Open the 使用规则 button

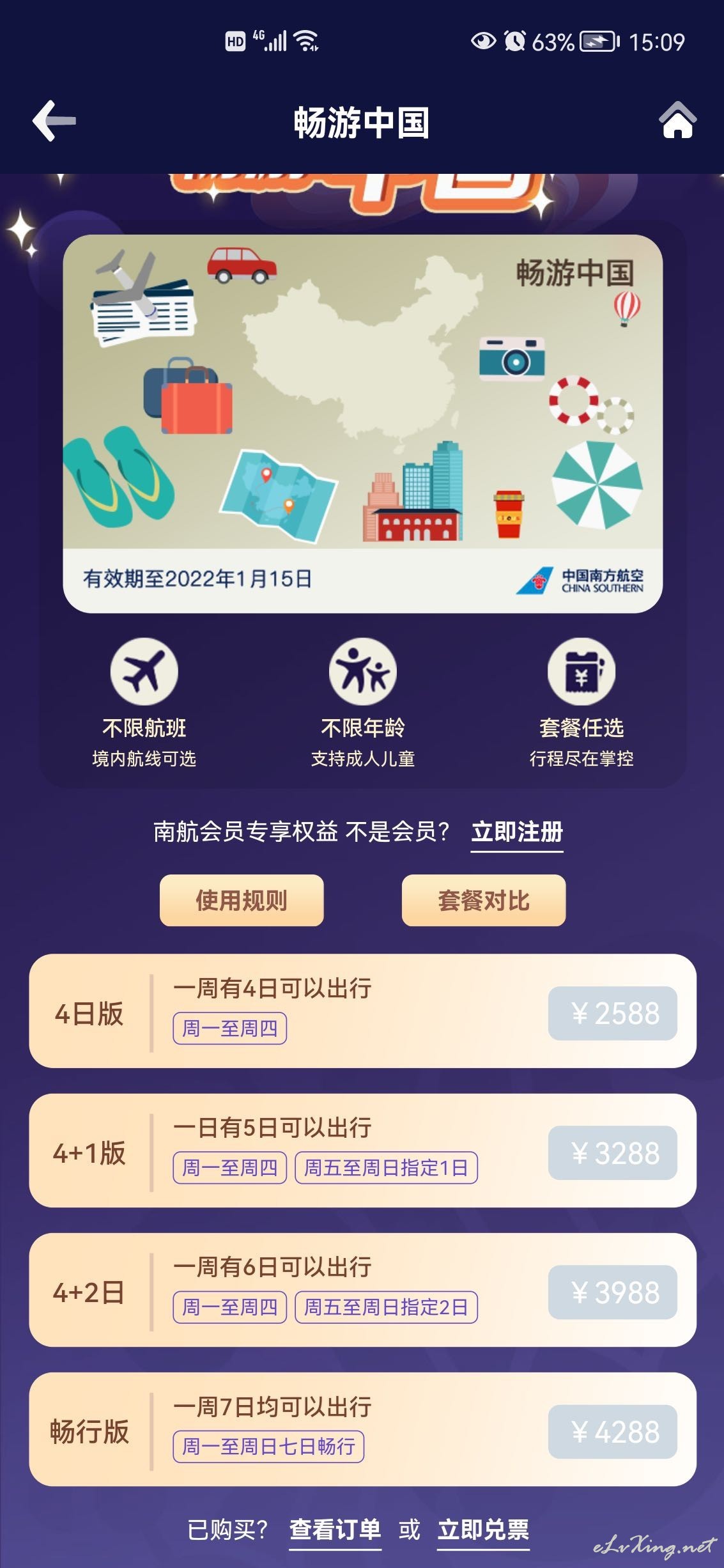click(x=242, y=900)
